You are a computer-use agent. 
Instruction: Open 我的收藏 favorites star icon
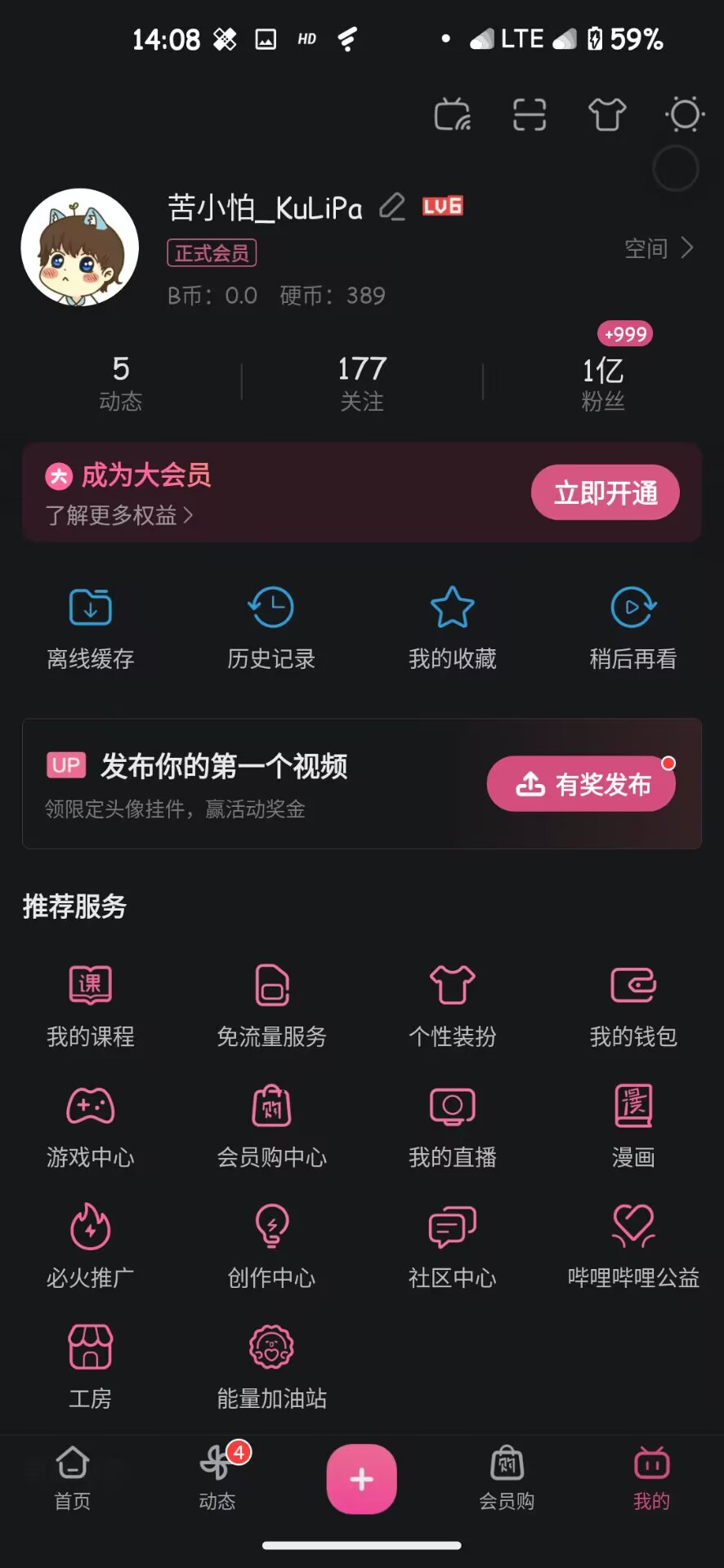[452, 608]
